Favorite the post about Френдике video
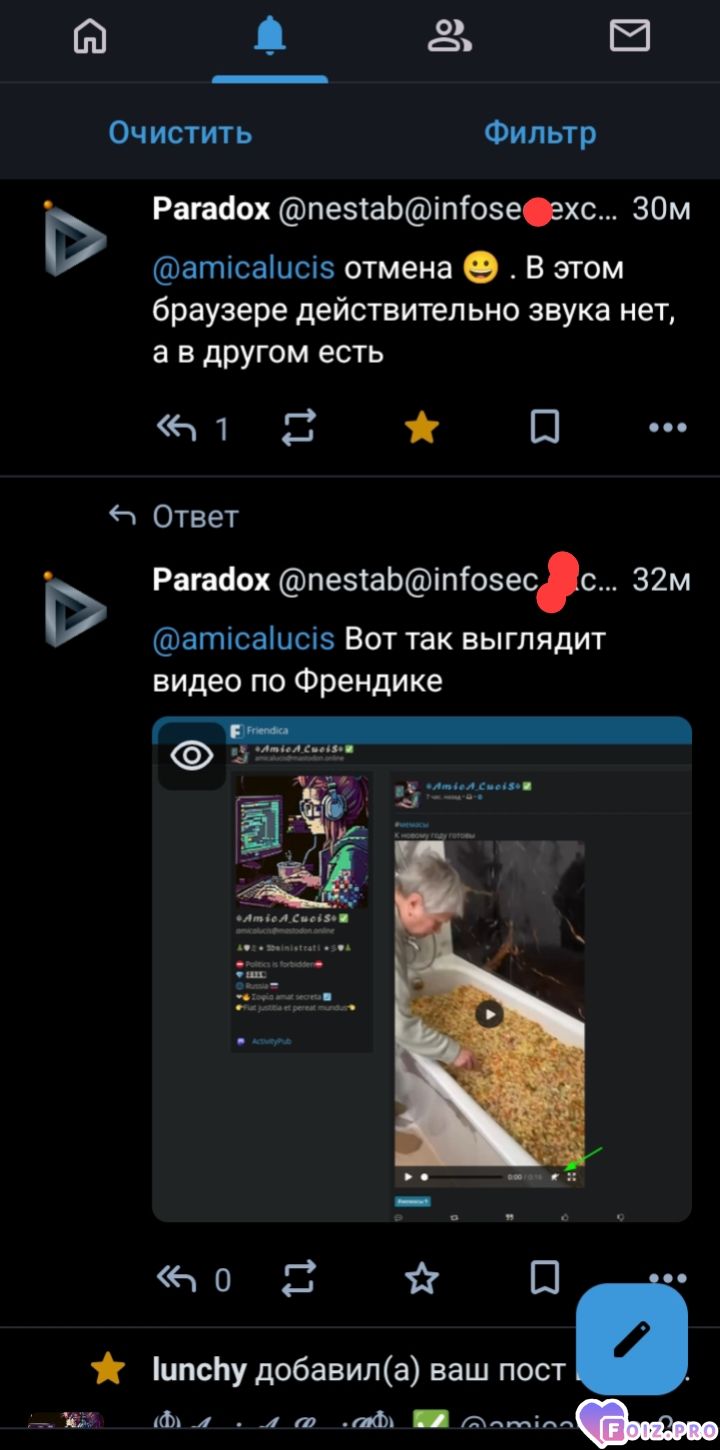The height and width of the screenshot is (1450, 720). point(421,1277)
